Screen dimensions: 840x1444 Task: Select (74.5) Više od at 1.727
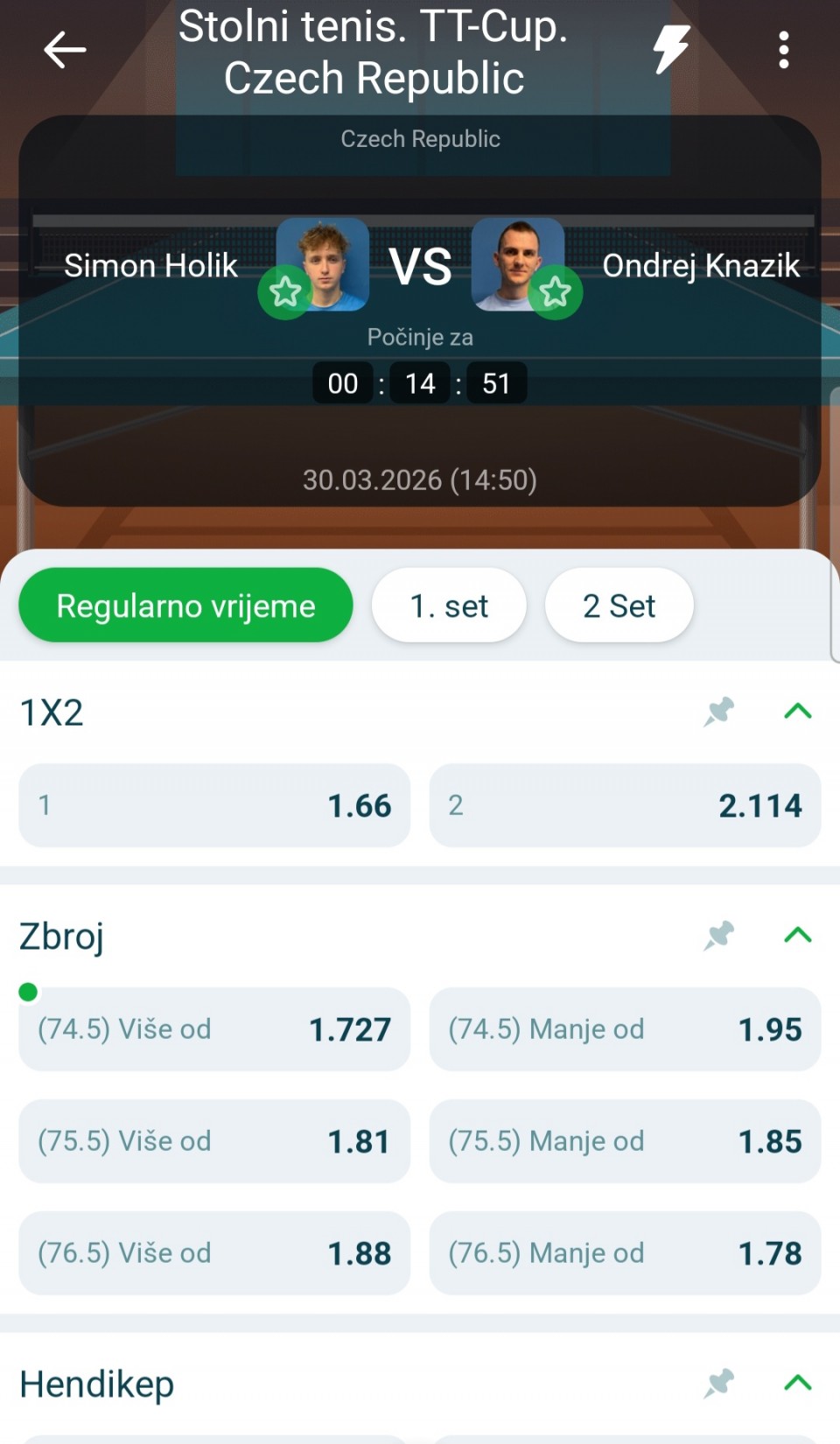pyautogui.click(x=214, y=1029)
